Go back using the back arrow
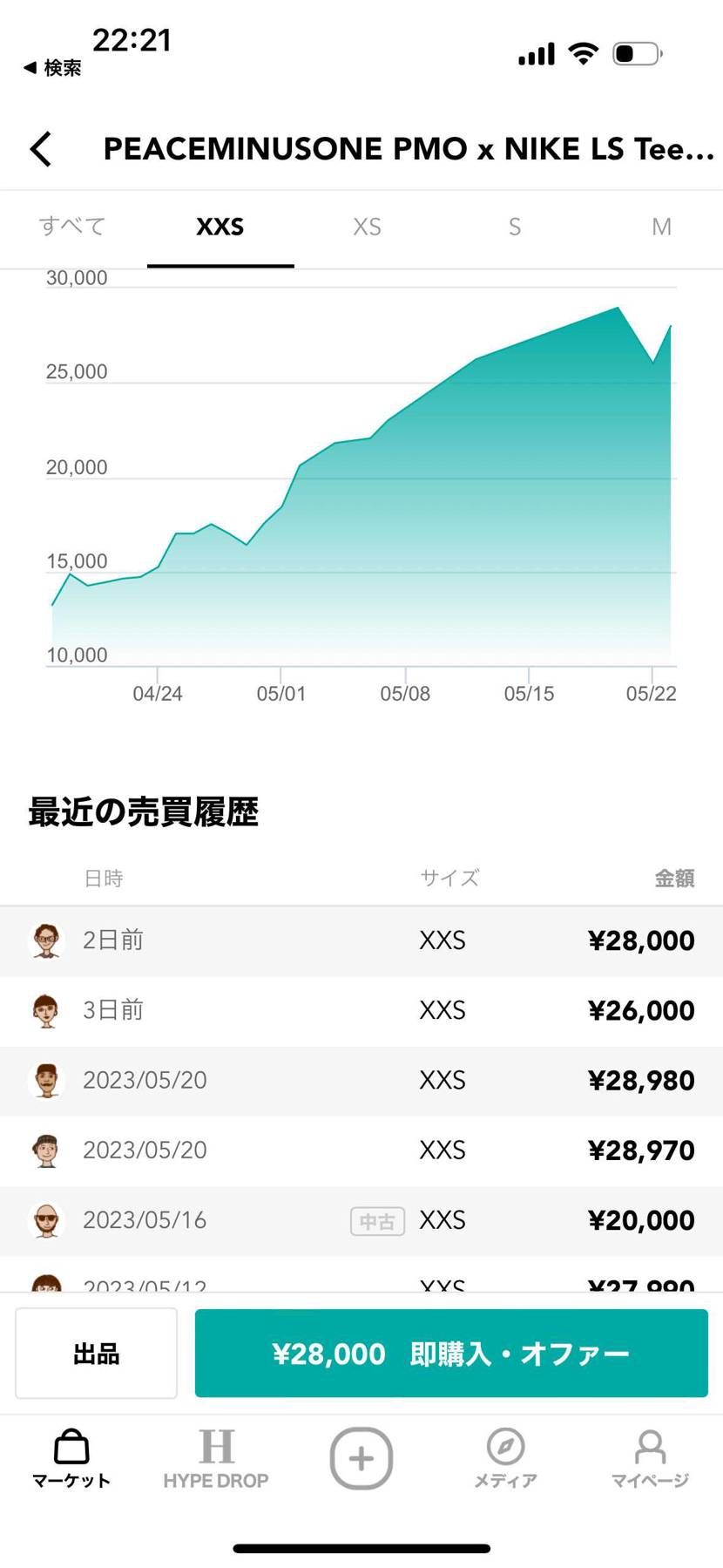This screenshot has height=1568, width=723. pyautogui.click(x=41, y=148)
